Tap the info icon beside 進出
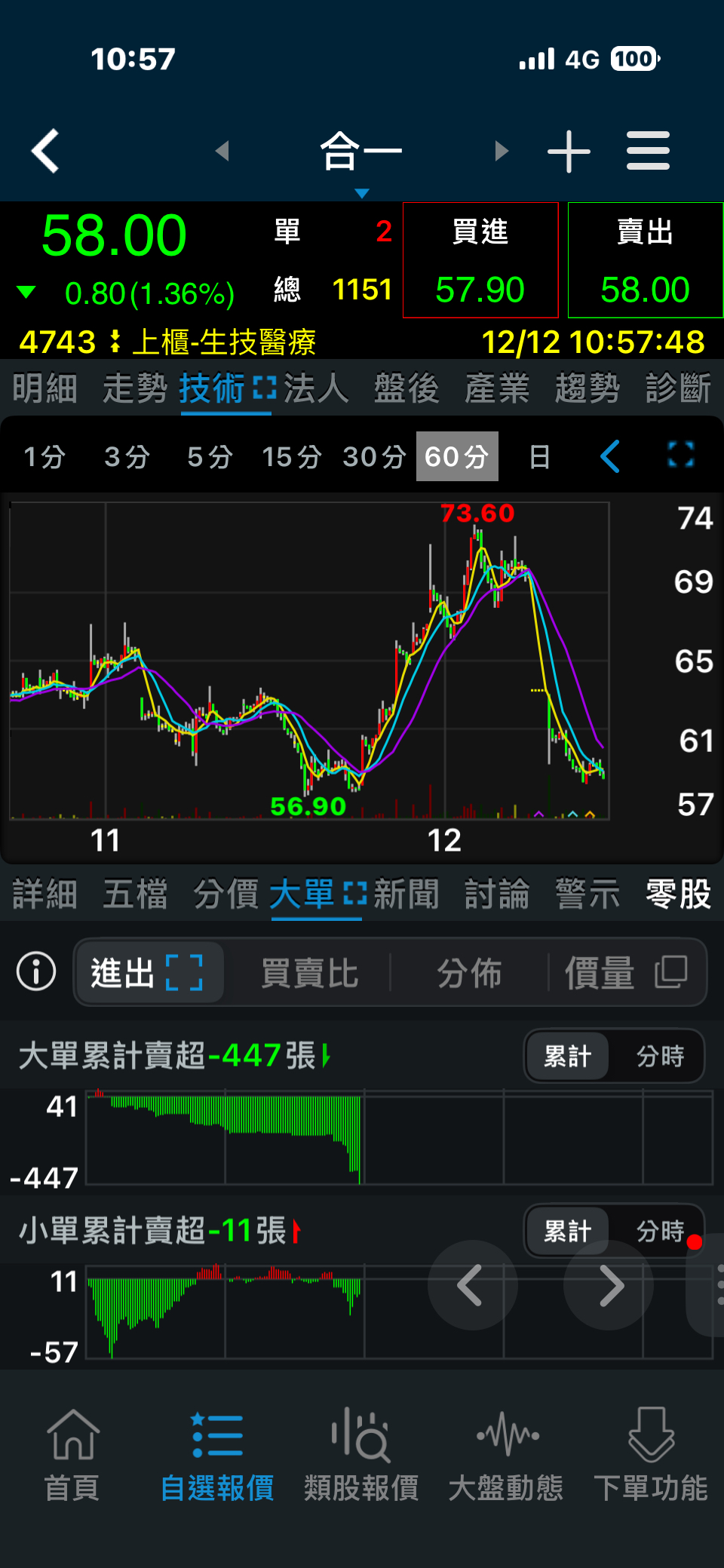 36,971
